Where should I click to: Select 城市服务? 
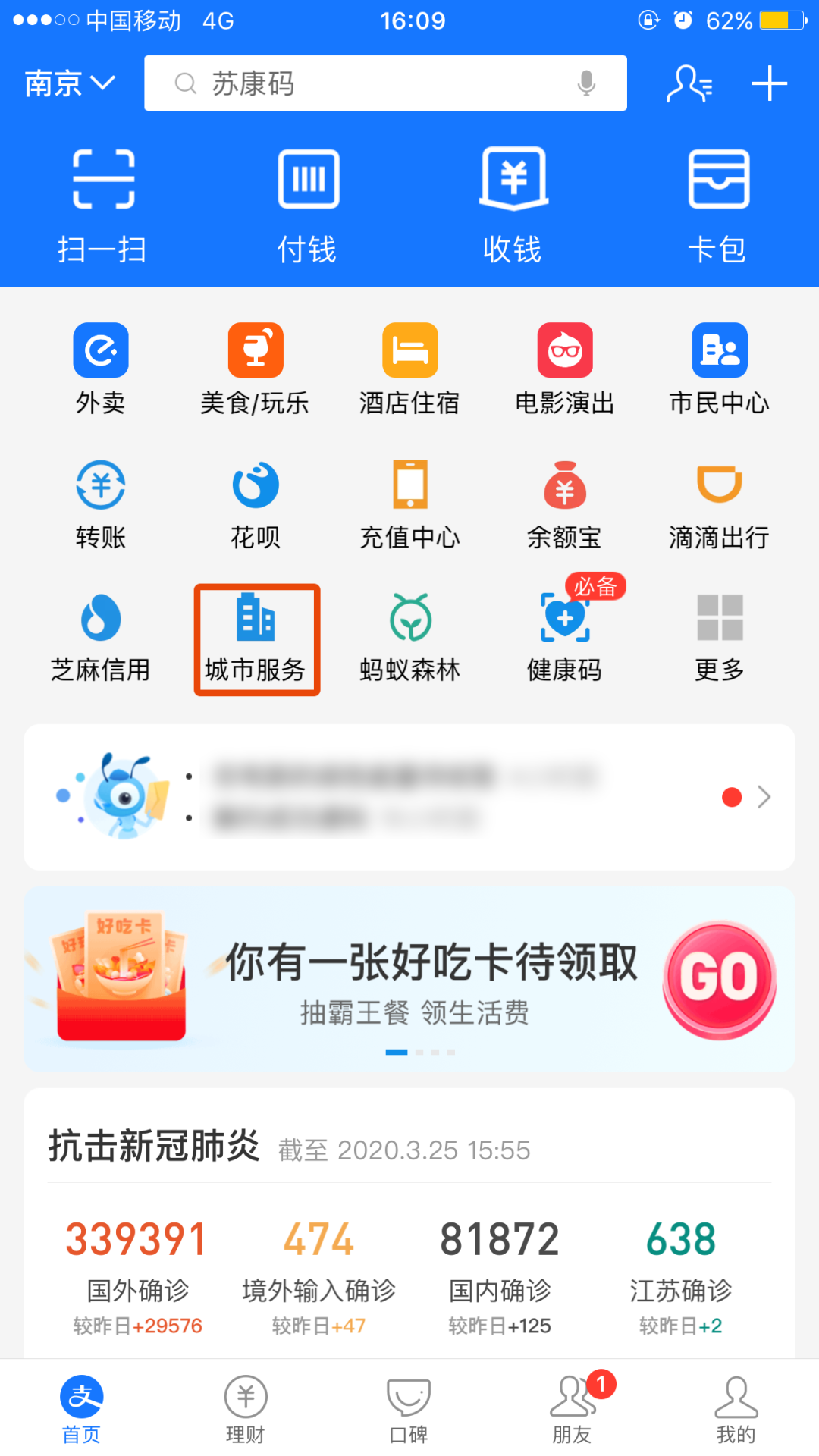tap(256, 639)
